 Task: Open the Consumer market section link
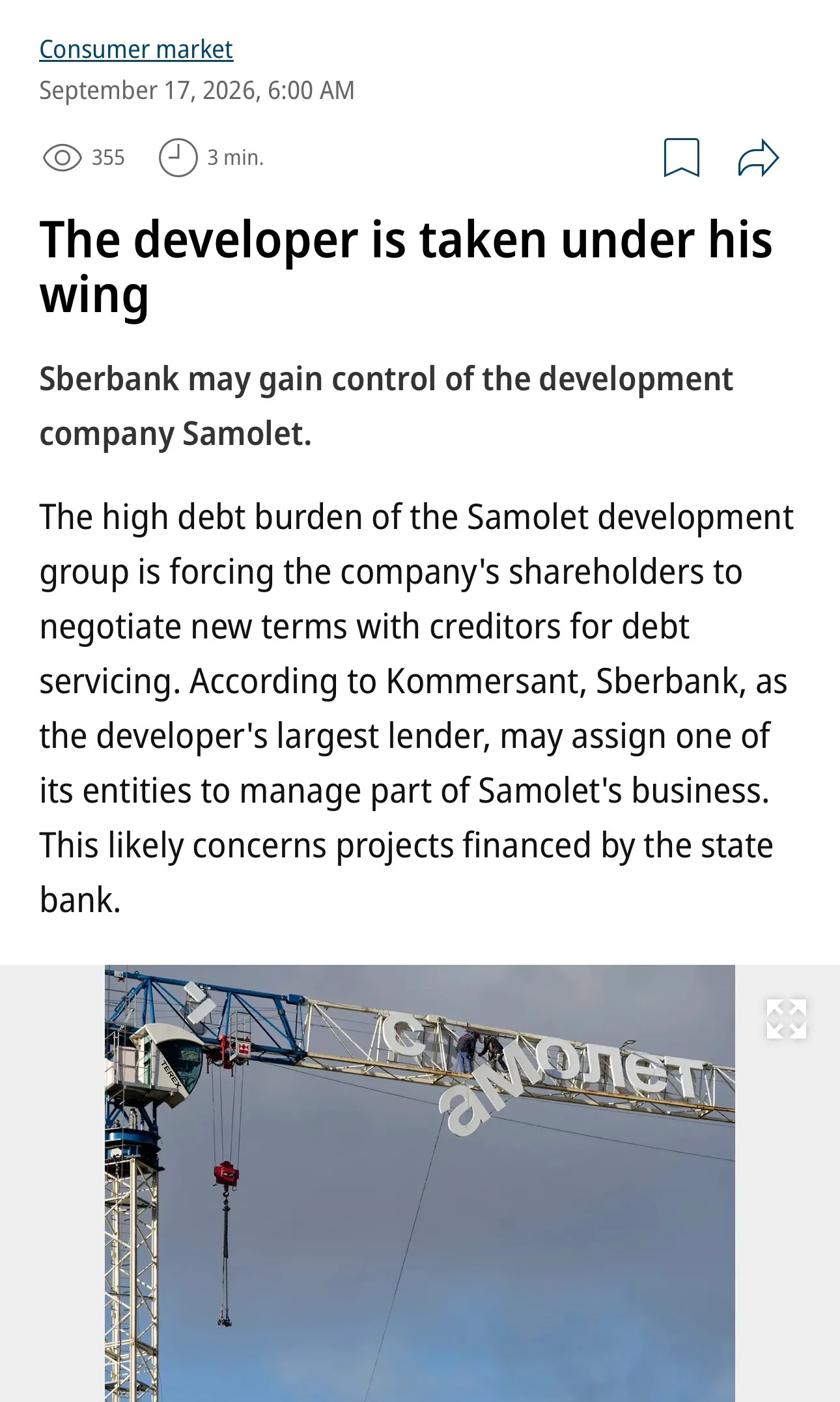click(x=136, y=50)
